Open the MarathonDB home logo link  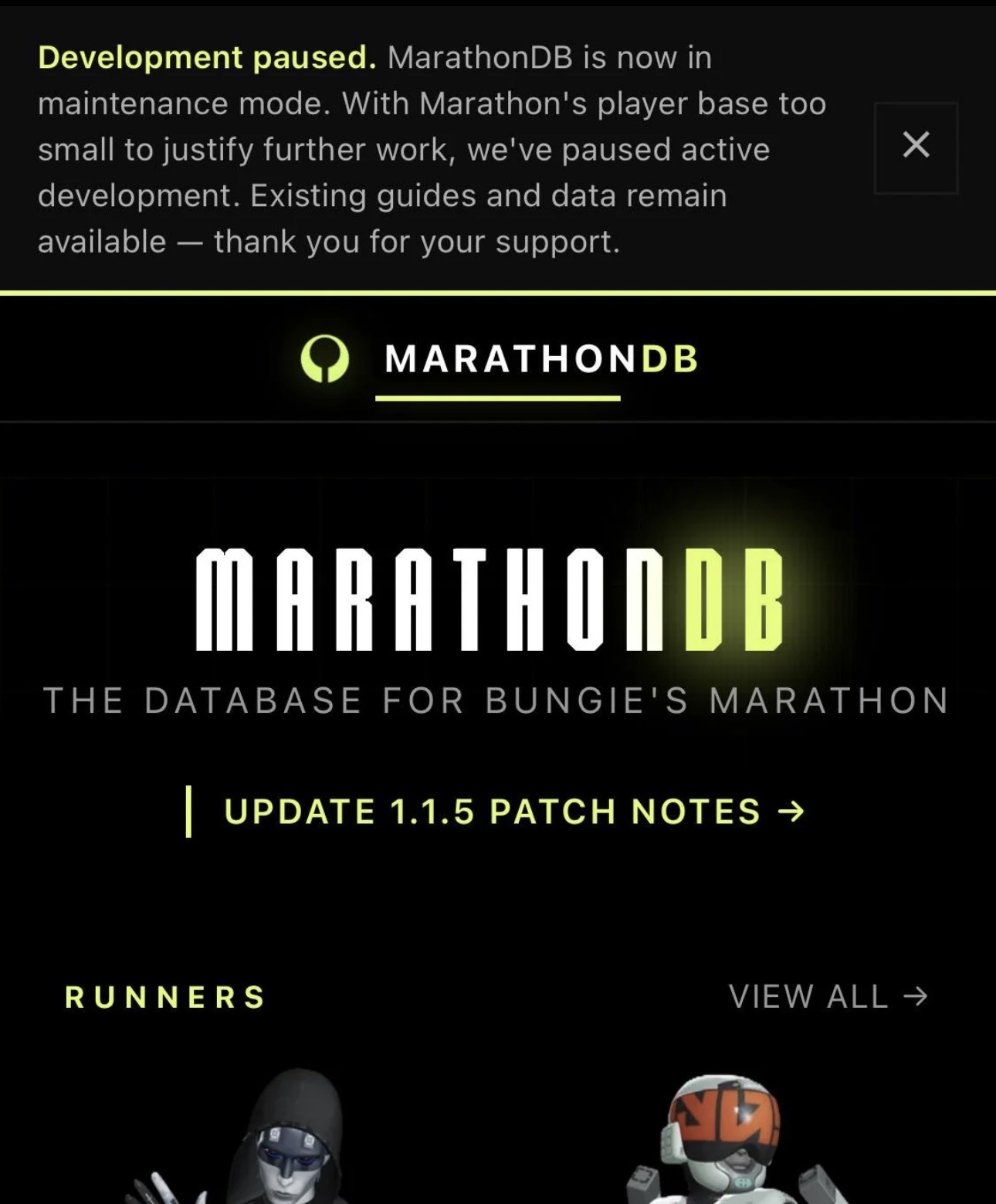tap(500, 359)
